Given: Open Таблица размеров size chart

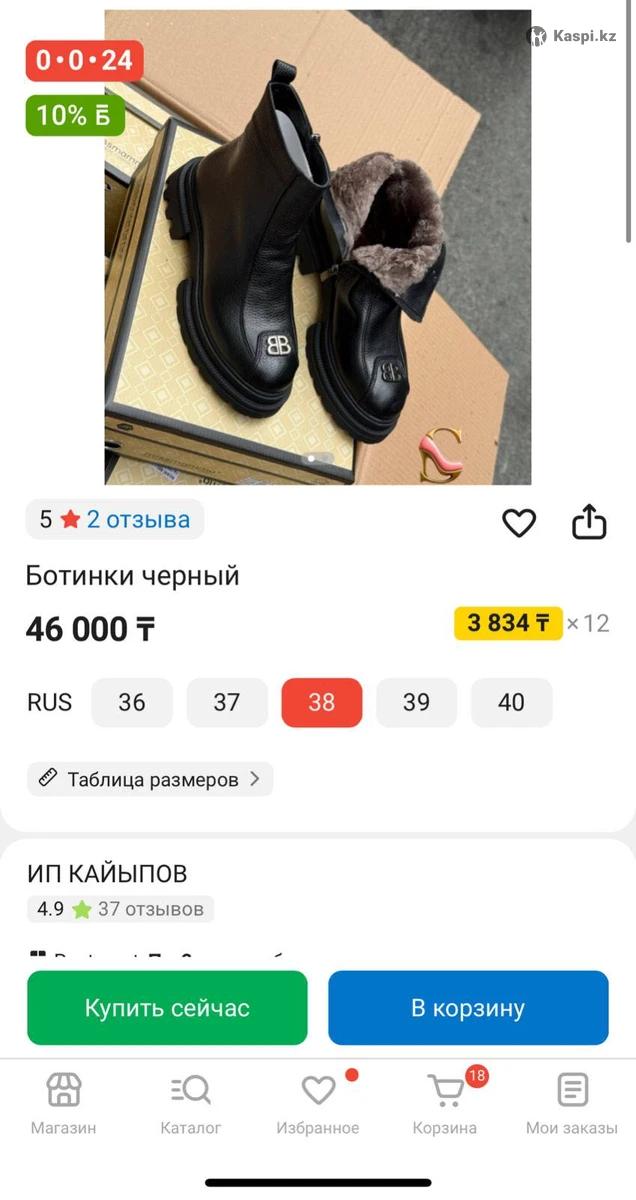Looking at the screenshot, I should point(151,779).
